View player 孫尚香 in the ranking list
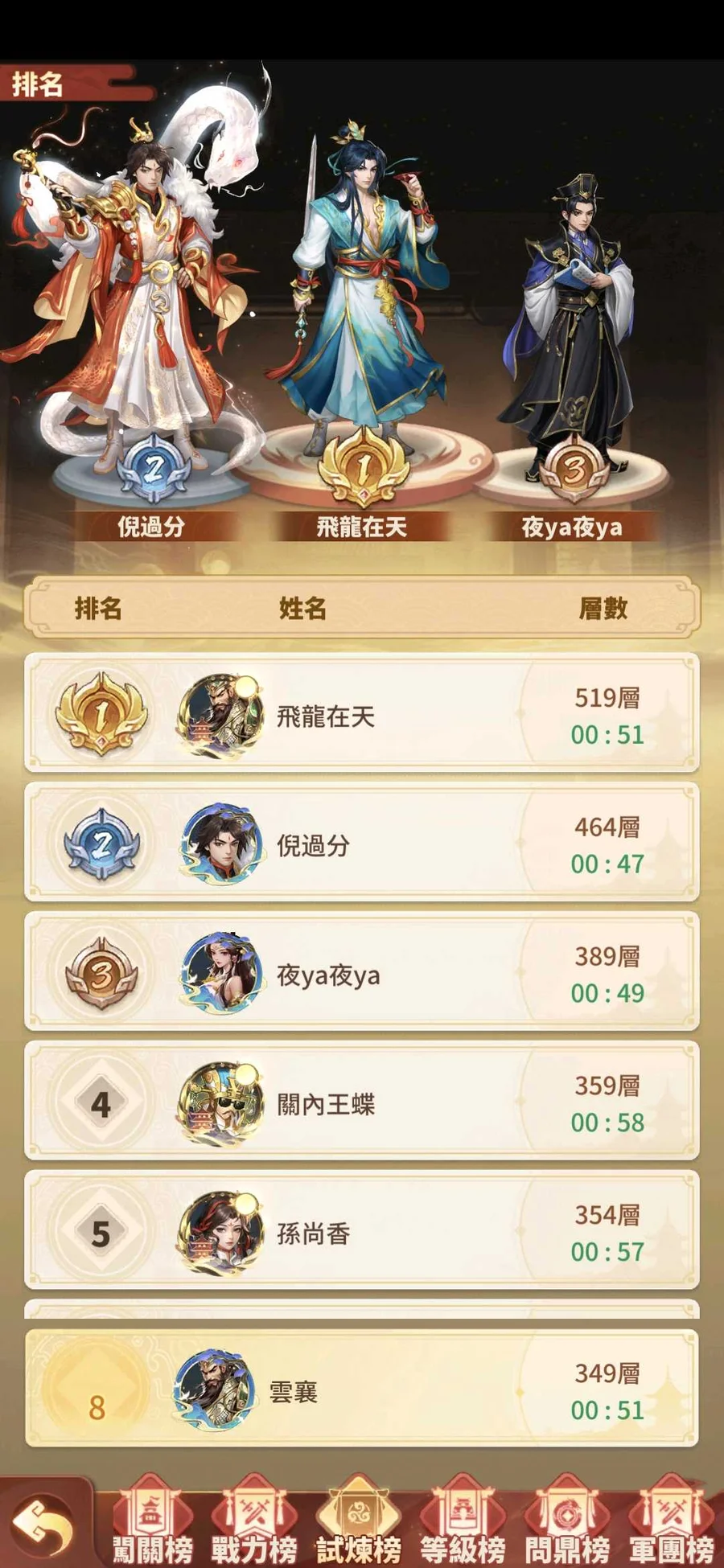 coord(362,1232)
